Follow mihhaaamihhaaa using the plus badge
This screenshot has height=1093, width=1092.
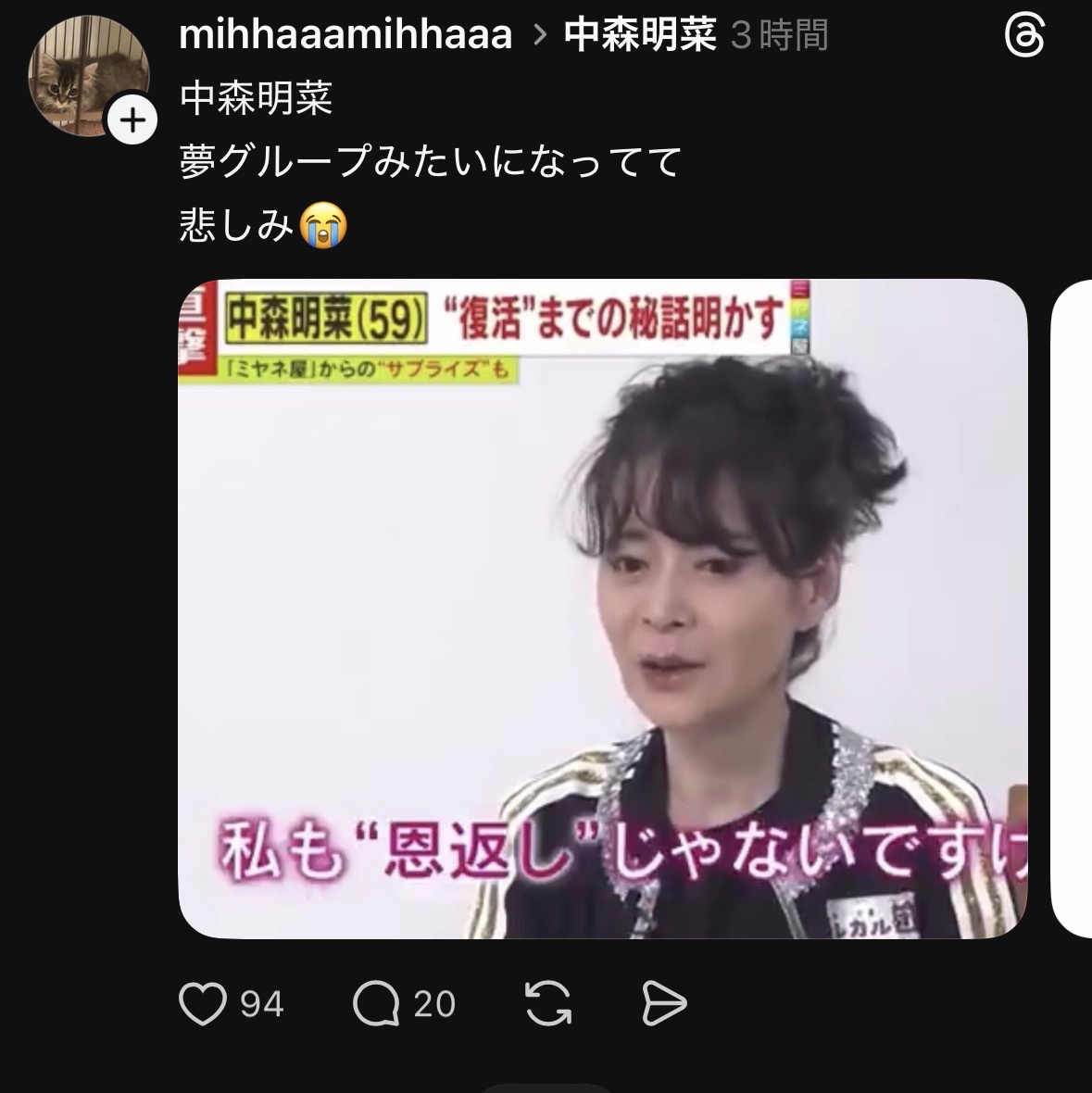(x=132, y=120)
